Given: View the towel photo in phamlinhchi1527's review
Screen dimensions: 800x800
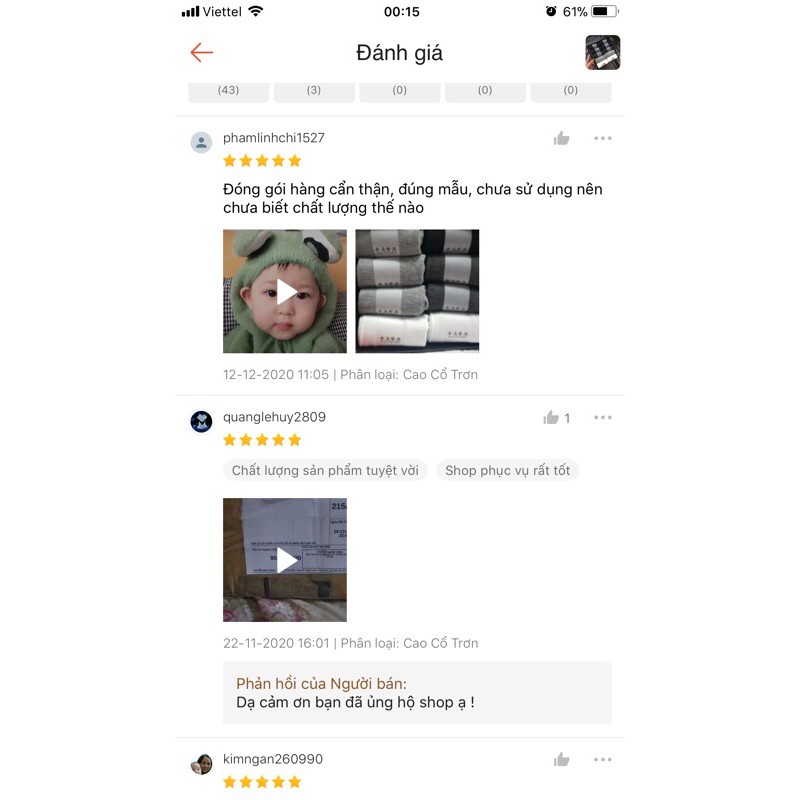Looking at the screenshot, I should pos(417,291).
